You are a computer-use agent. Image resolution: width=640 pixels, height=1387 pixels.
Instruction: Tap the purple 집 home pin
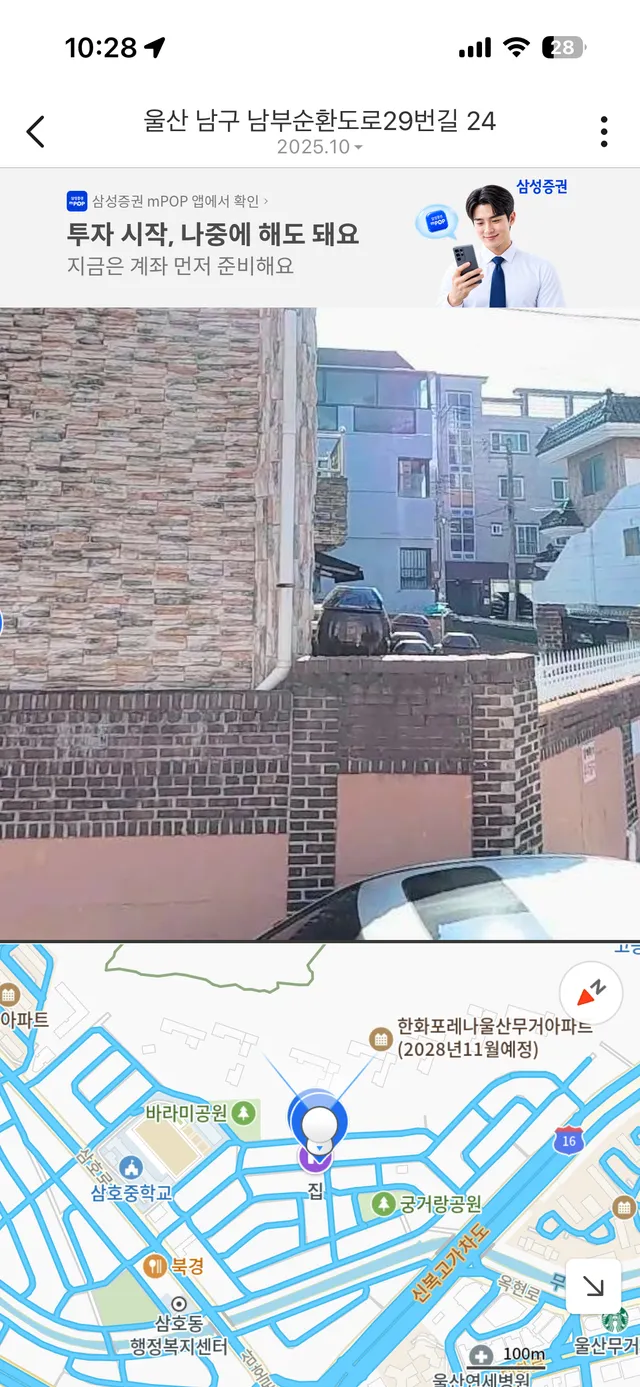click(x=315, y=1160)
